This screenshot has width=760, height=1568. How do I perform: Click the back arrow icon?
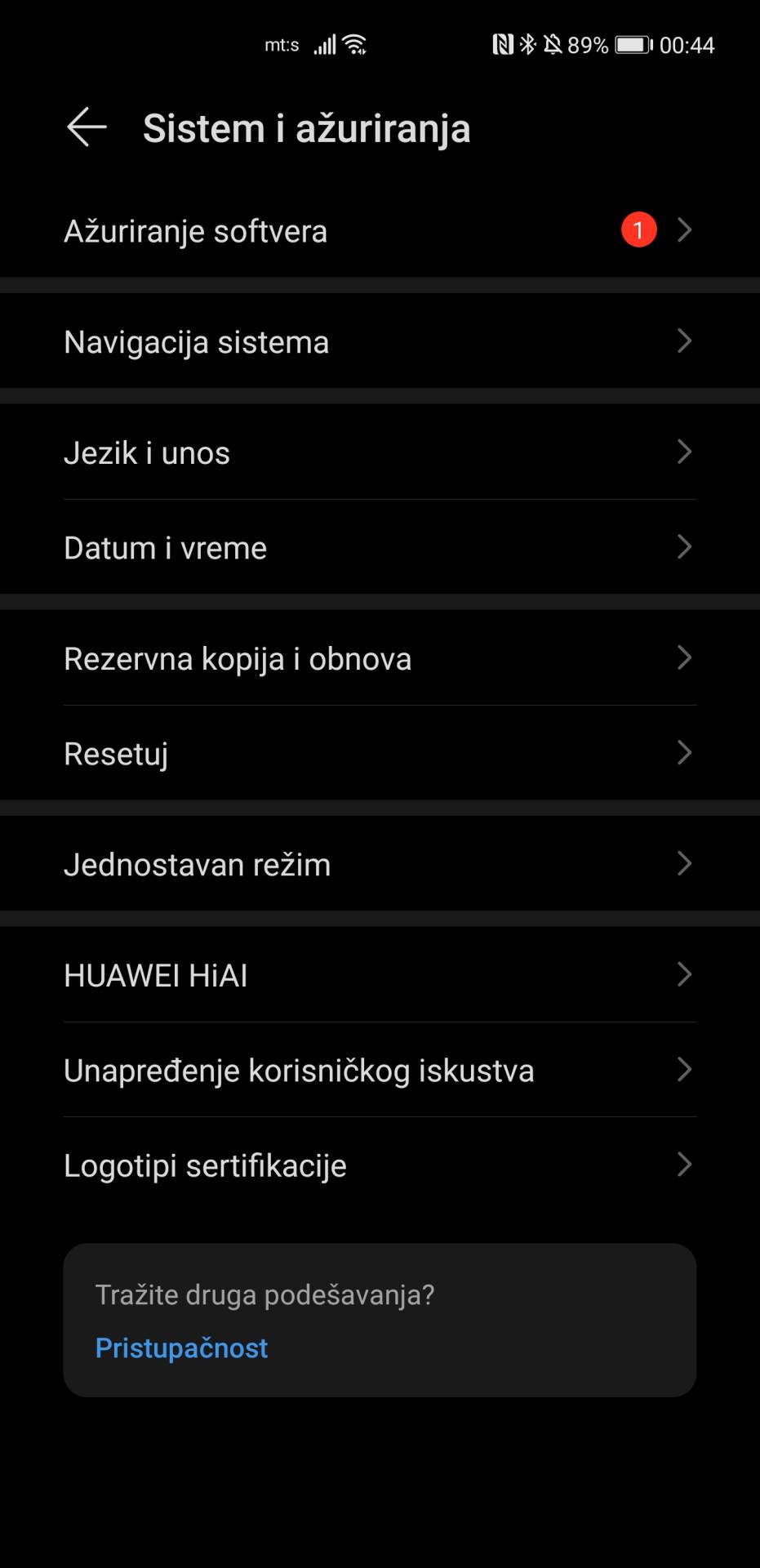86,127
